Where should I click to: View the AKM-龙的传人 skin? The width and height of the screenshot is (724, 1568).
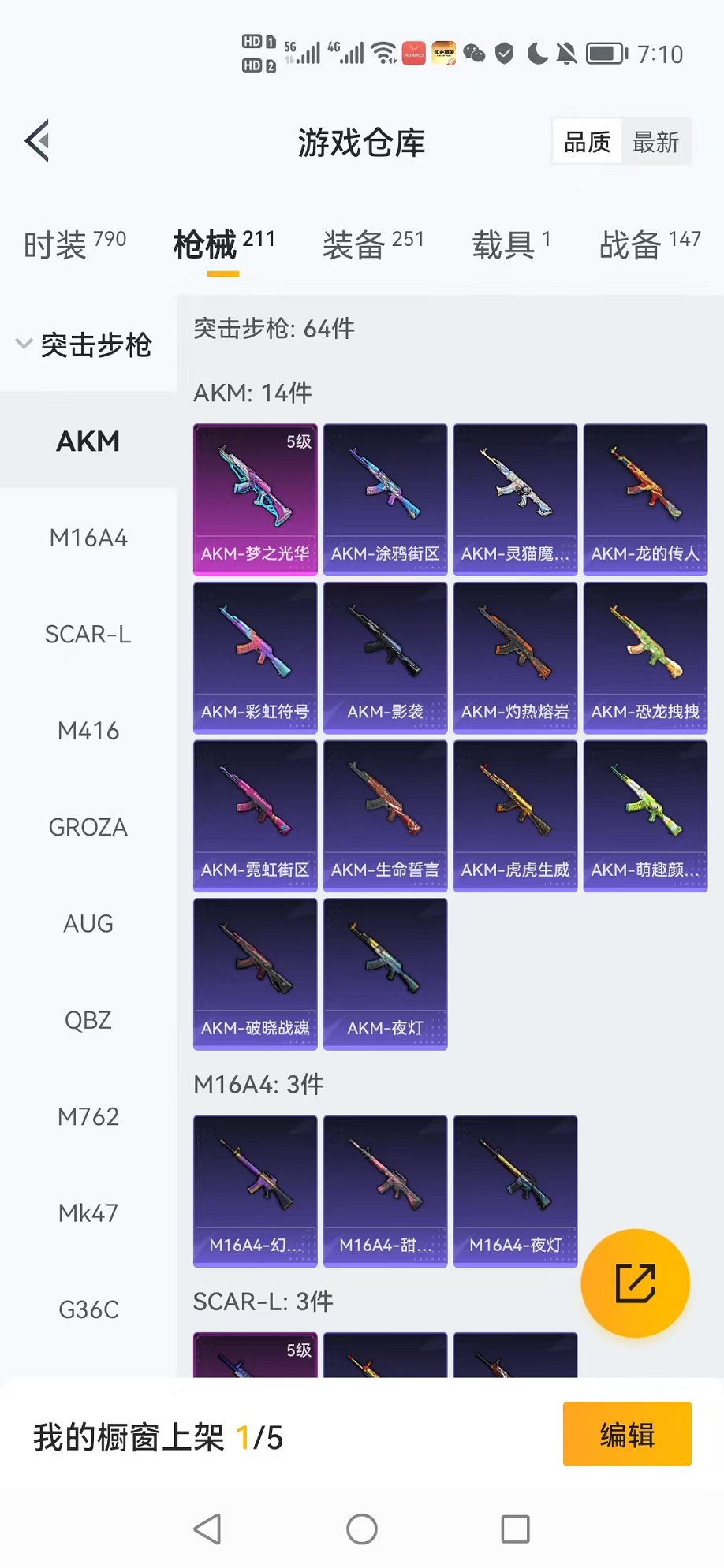[645, 499]
